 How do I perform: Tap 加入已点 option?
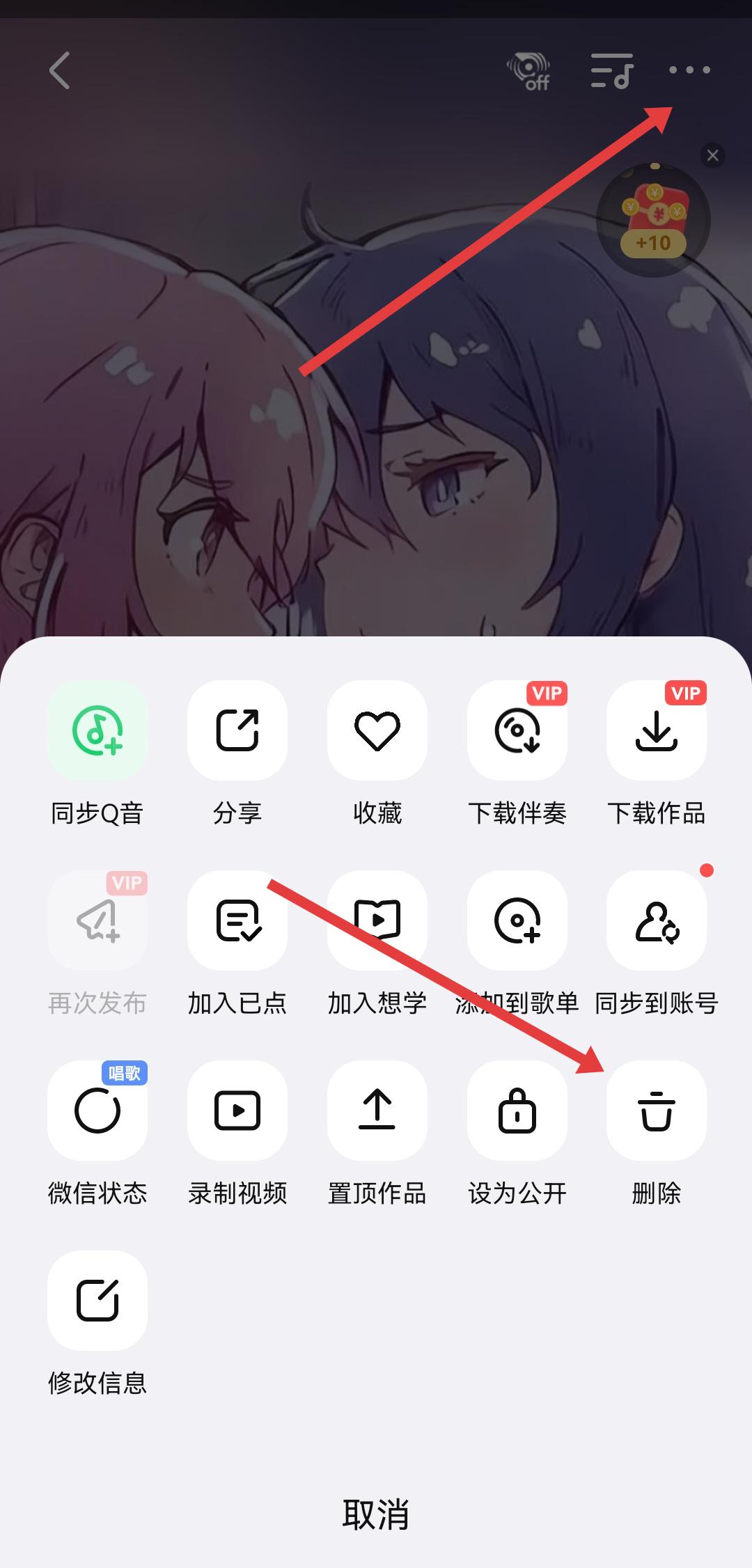coord(237,920)
